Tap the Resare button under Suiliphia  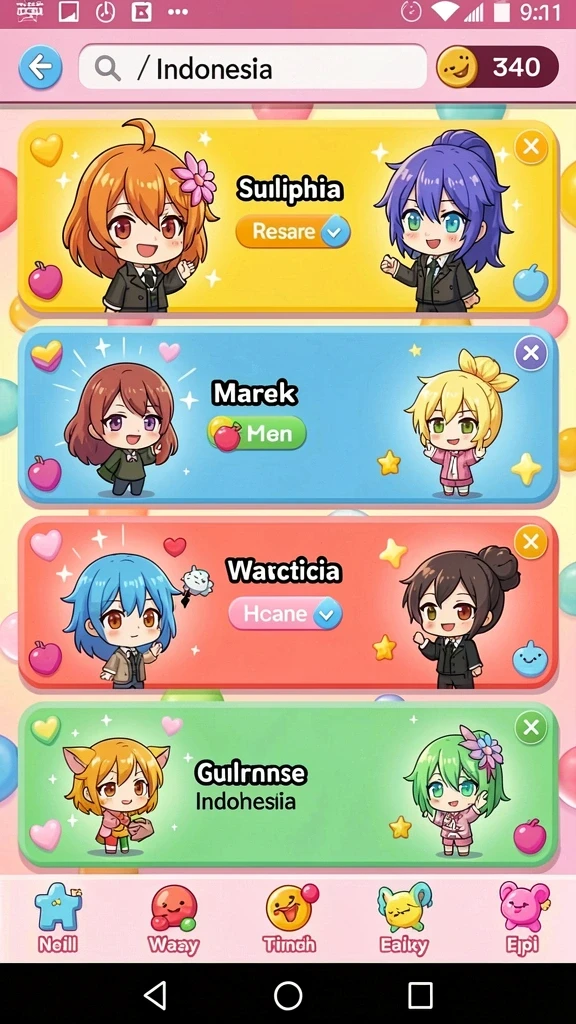click(x=293, y=231)
